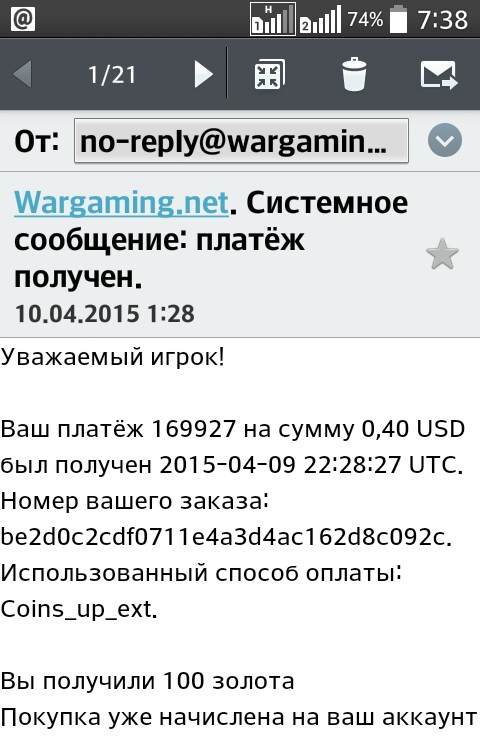Reply or forward via envelope icon
Screen dimensions: 480x741
439,75
